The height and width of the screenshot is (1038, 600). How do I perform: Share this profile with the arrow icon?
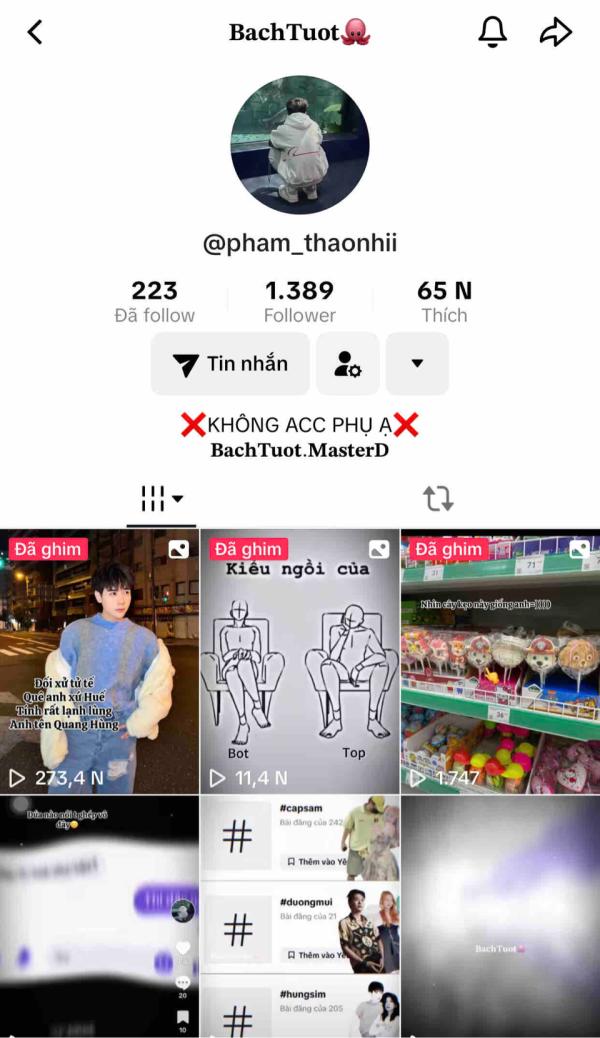[555, 32]
